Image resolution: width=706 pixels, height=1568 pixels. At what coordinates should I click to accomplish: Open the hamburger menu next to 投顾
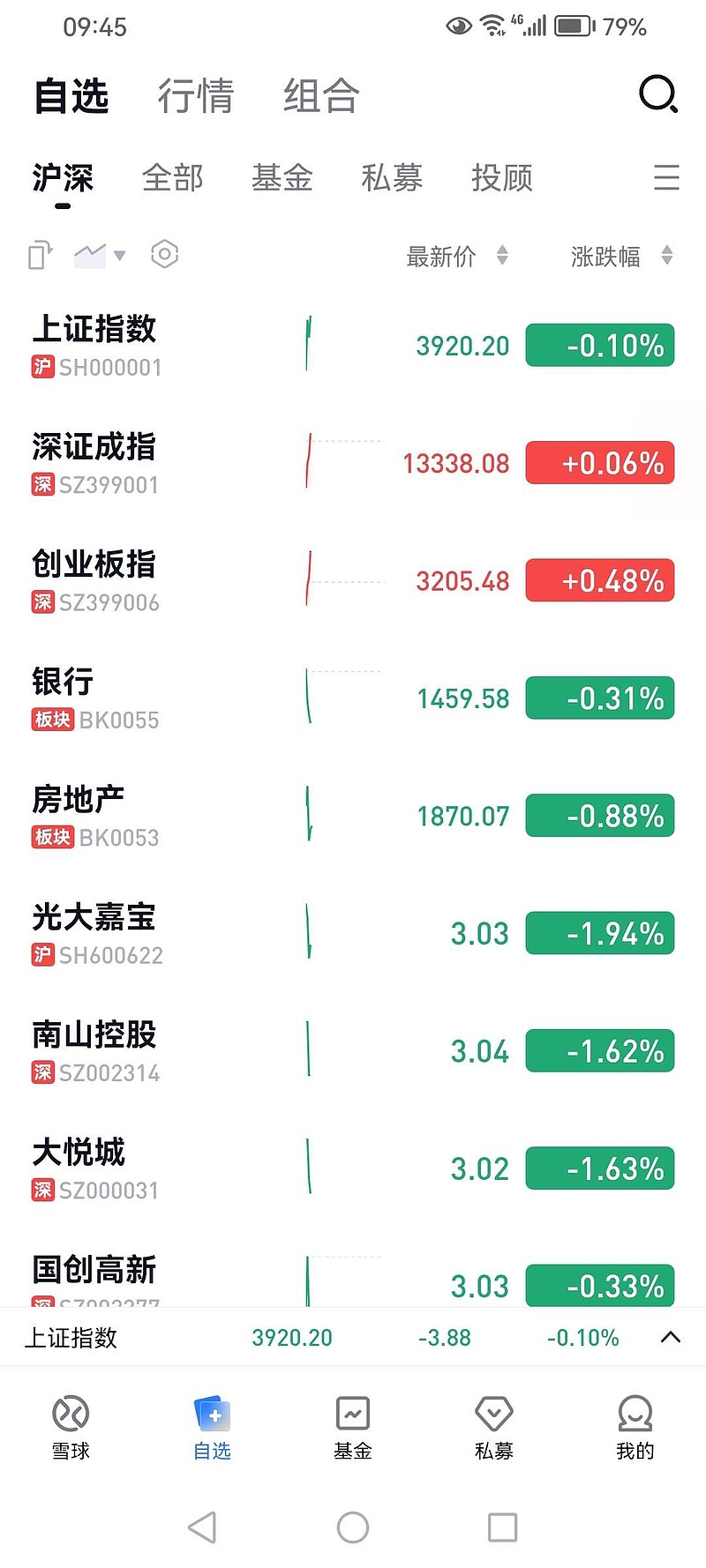point(666,178)
